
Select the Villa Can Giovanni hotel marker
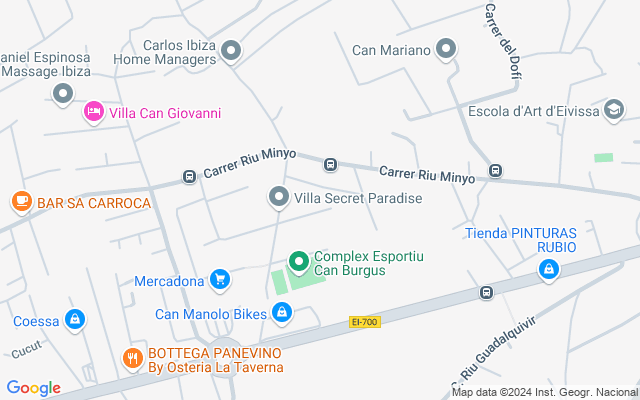point(94,113)
